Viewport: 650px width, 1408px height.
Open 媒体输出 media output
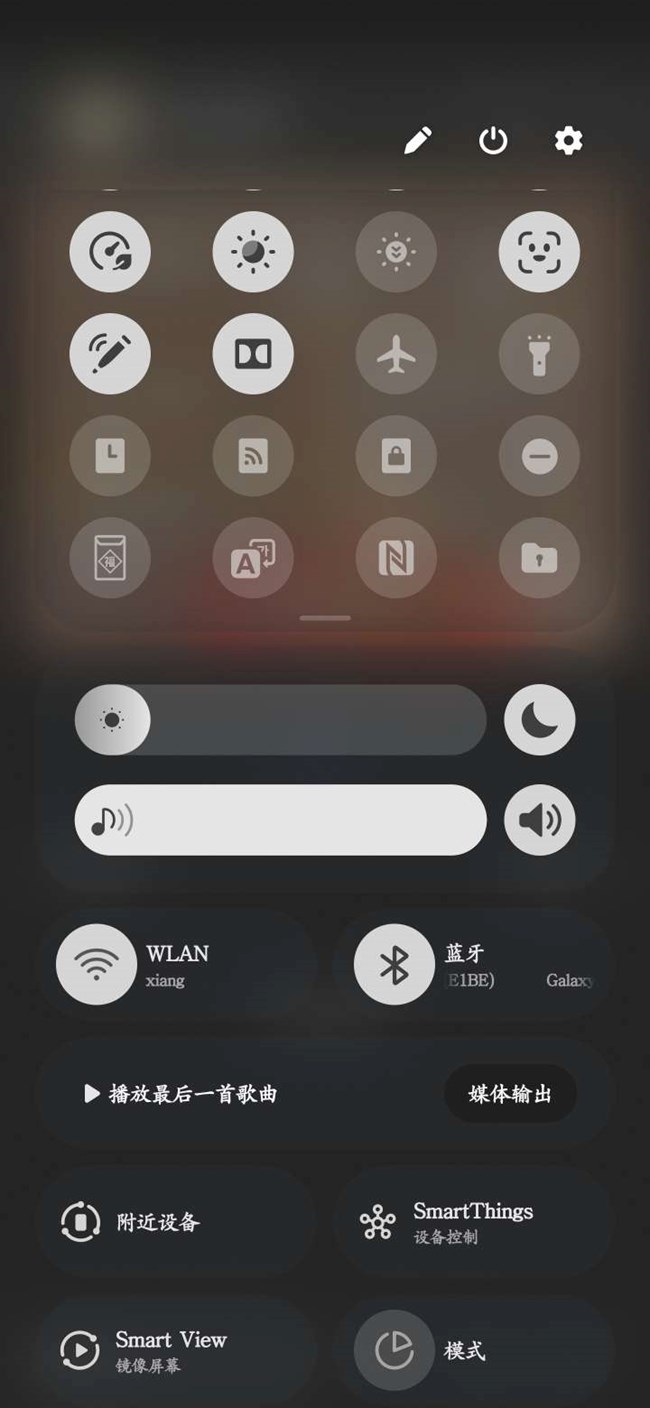click(x=510, y=1094)
